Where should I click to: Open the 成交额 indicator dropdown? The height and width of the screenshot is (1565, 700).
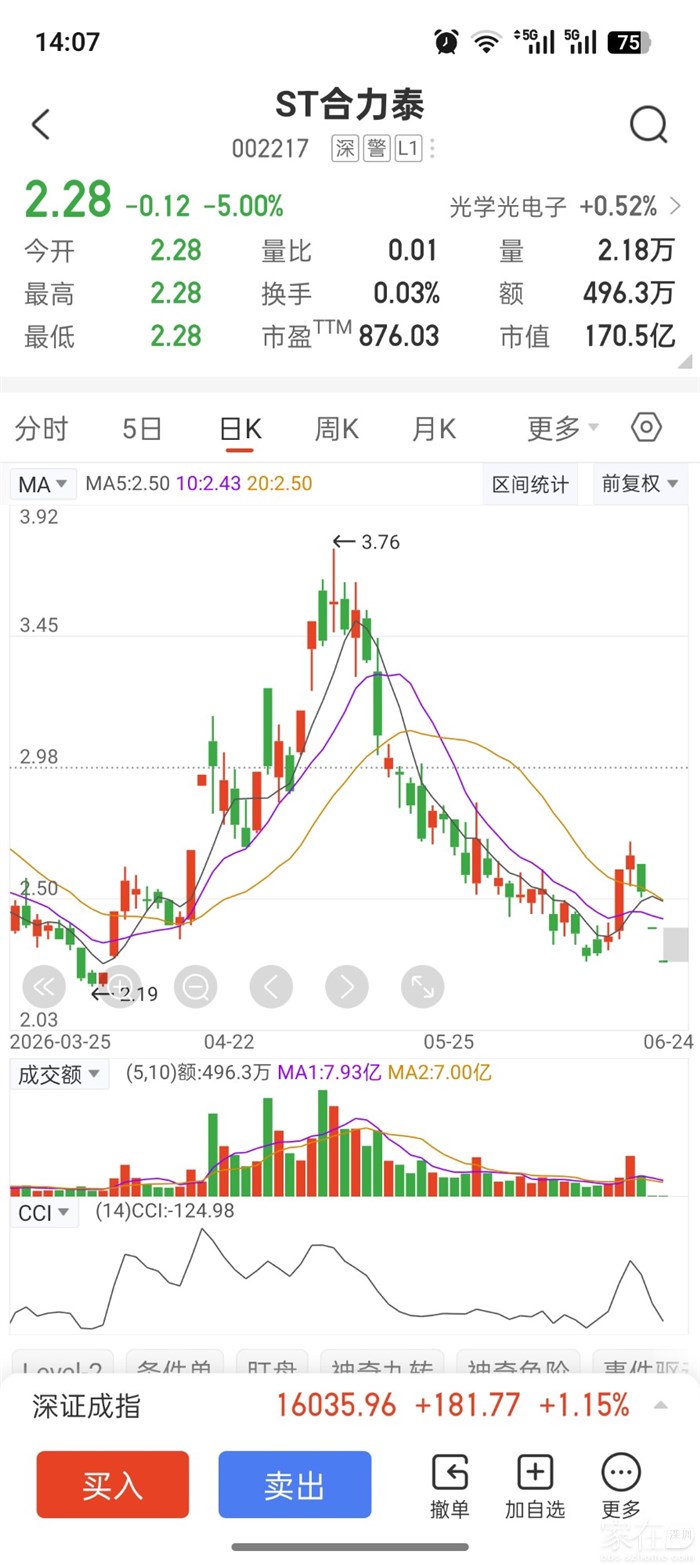tap(60, 1075)
